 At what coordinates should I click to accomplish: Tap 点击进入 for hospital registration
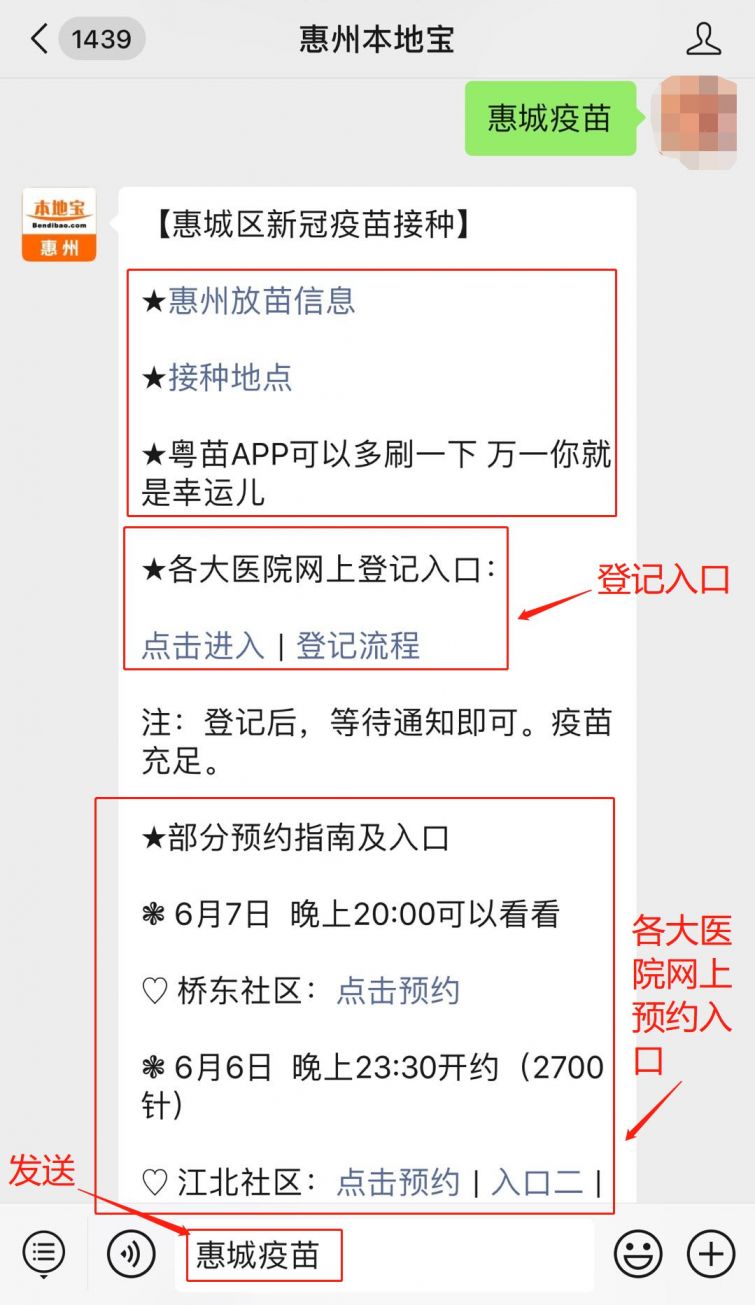click(203, 645)
